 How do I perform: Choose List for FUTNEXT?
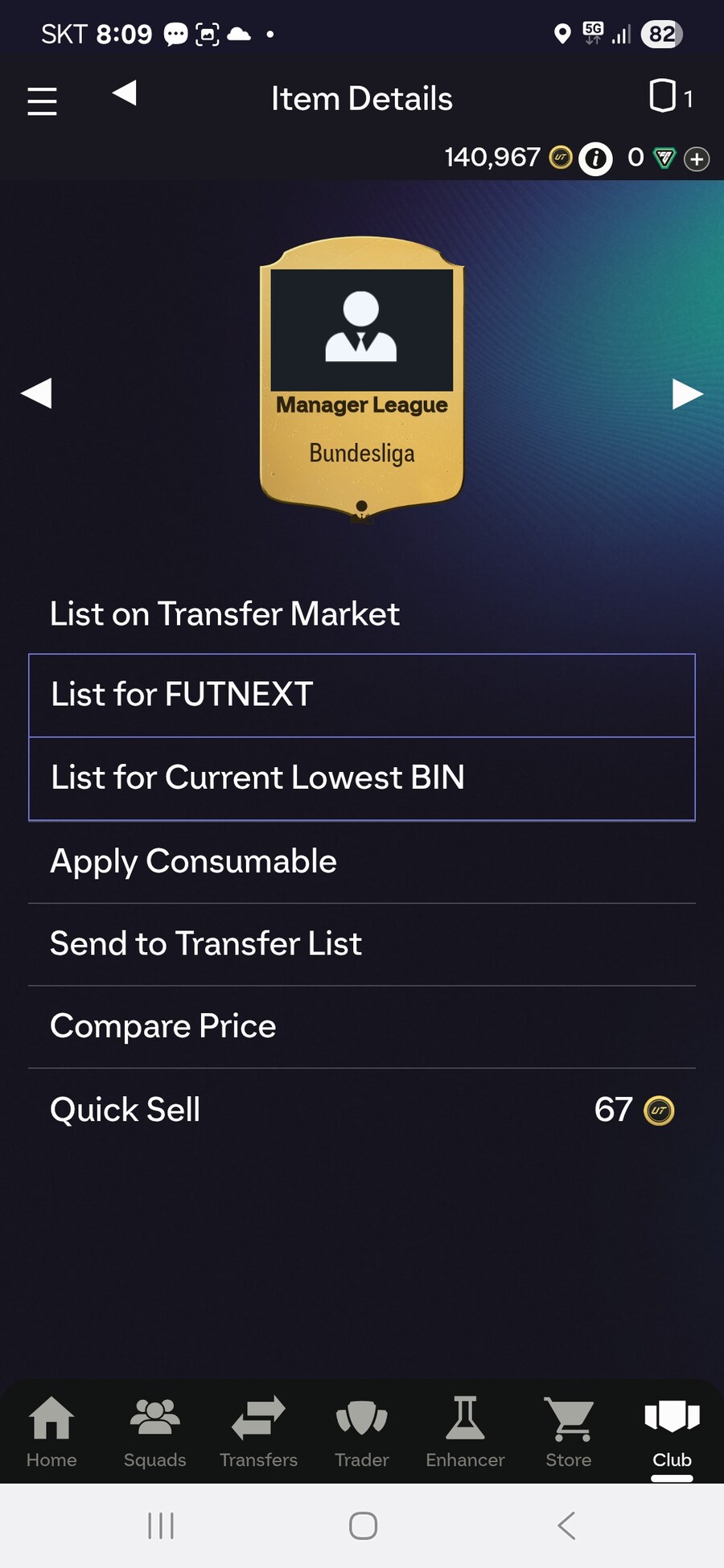pos(362,695)
